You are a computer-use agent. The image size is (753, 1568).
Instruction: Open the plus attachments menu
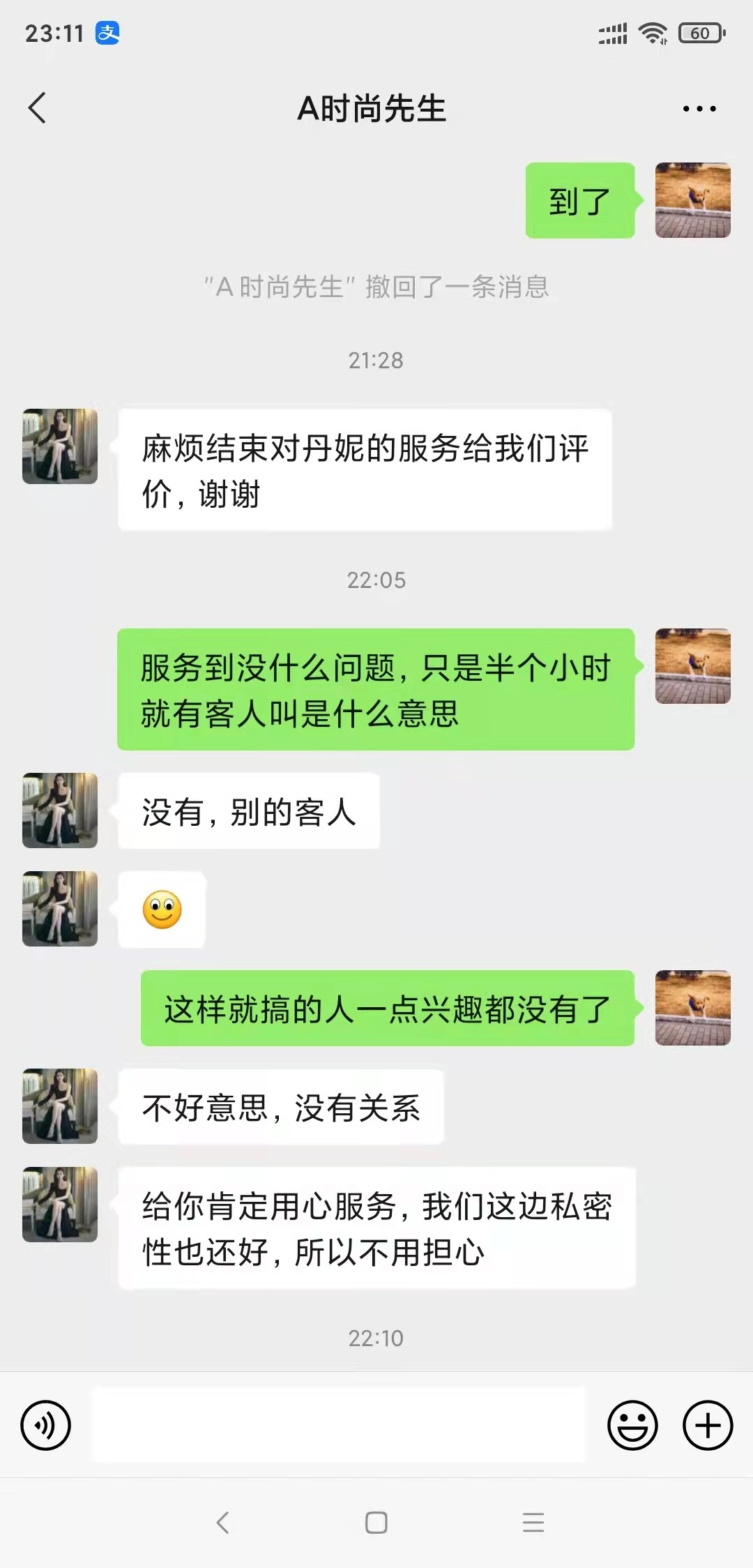click(707, 1425)
